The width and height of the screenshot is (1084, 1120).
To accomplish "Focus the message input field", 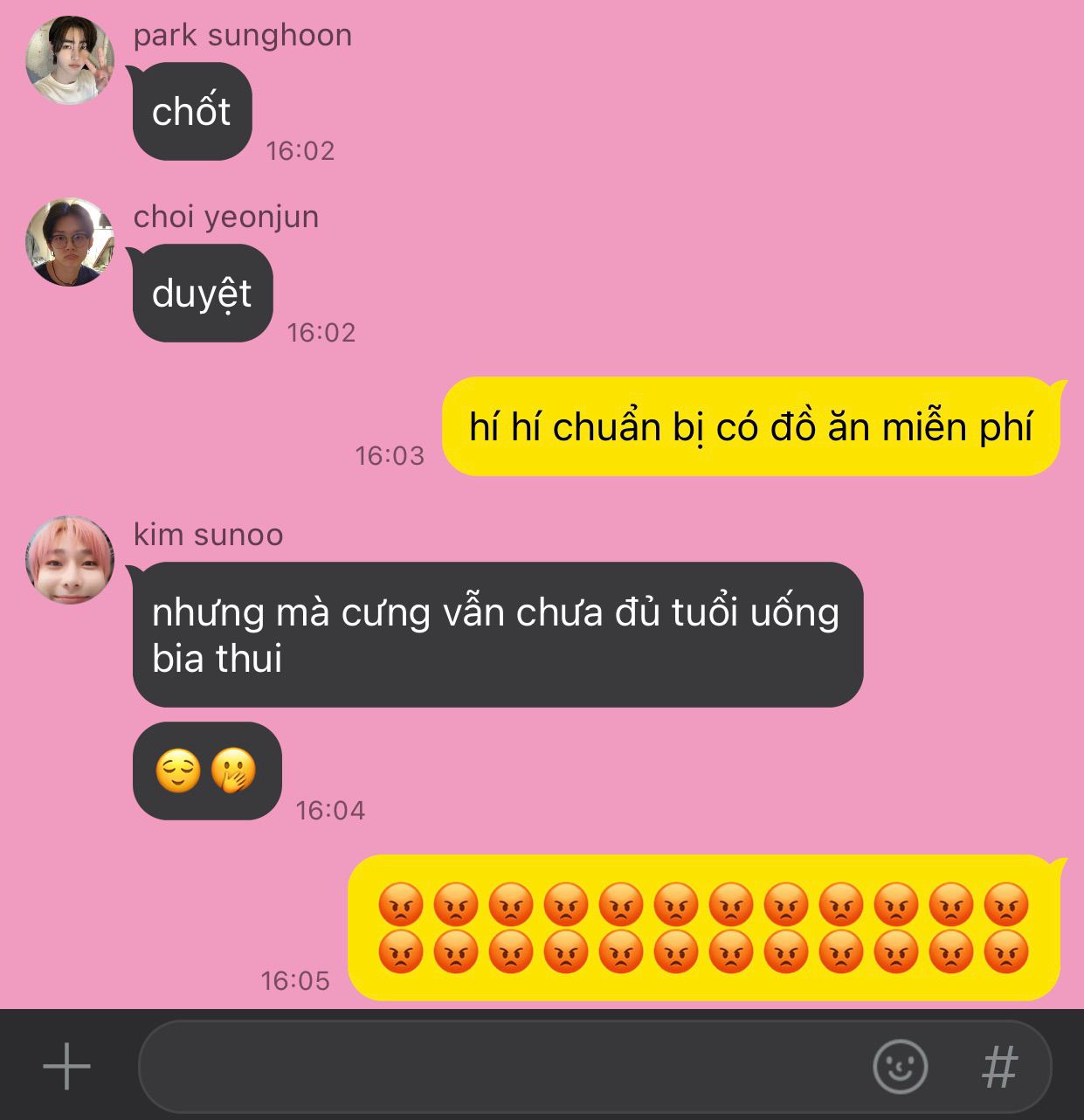I will click(x=498, y=1067).
